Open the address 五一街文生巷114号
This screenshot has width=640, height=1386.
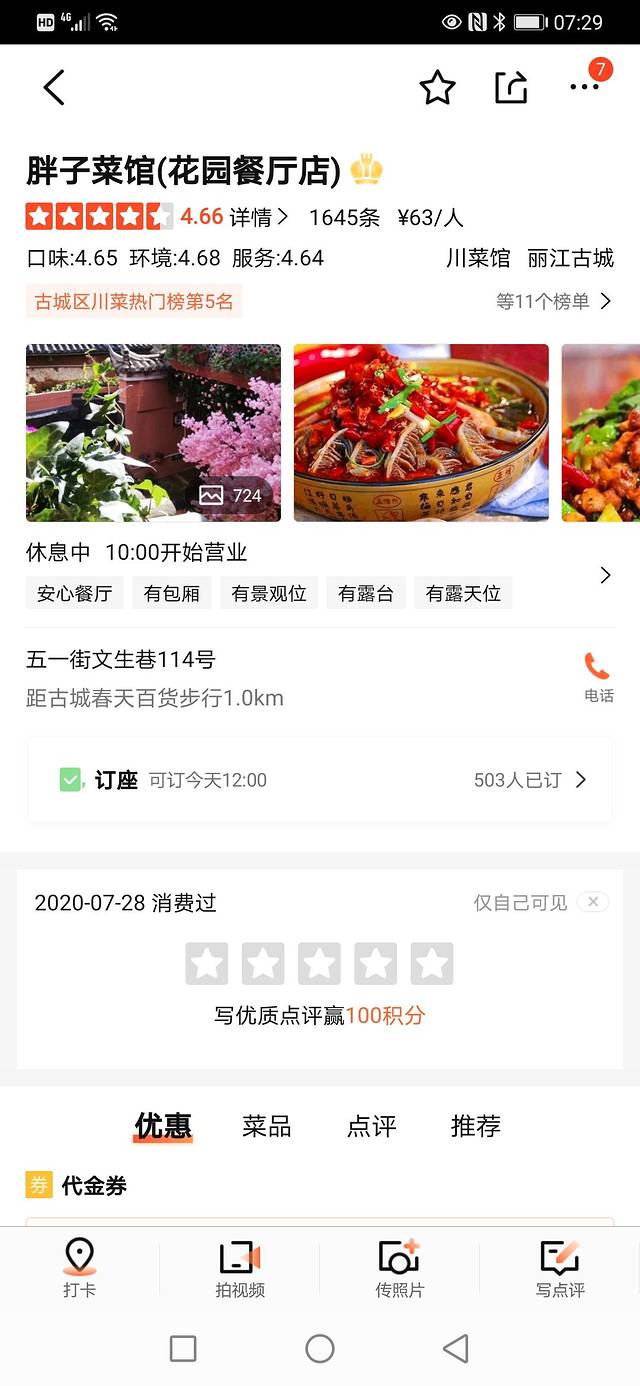click(x=121, y=660)
